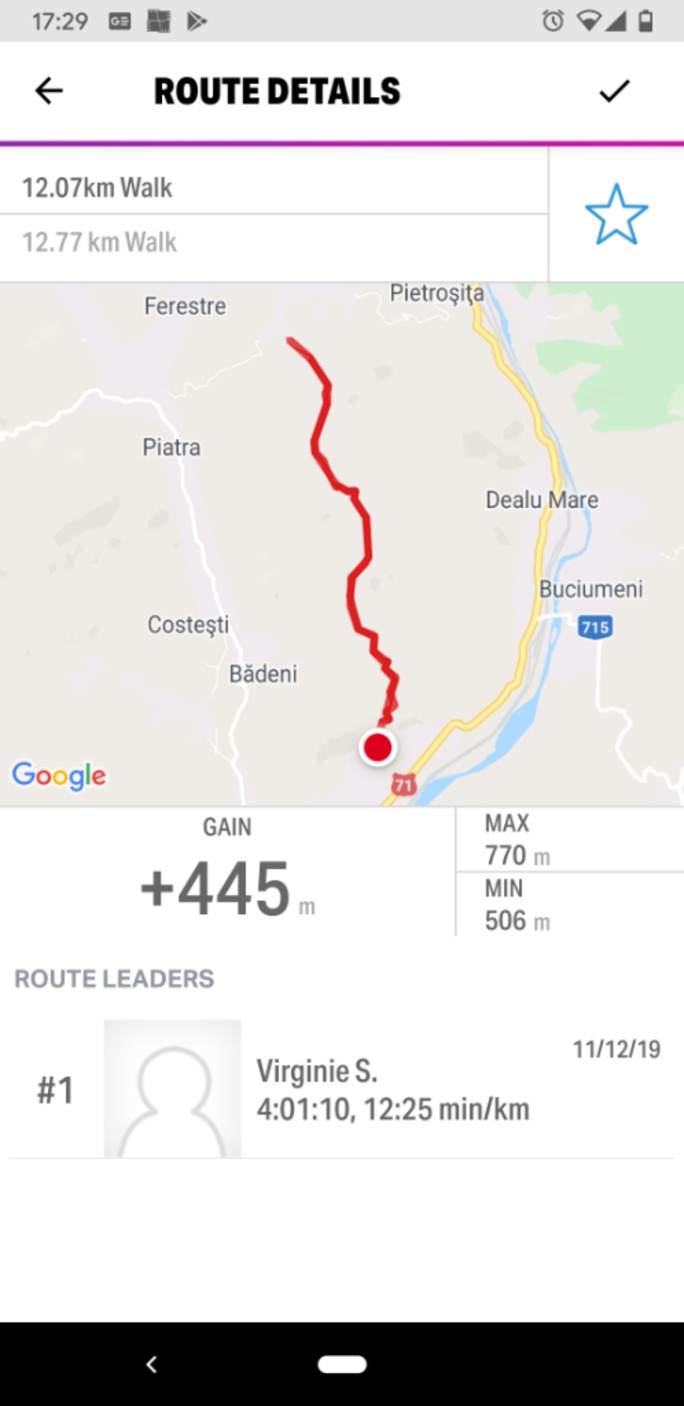This screenshot has width=684, height=1406.
Task: Open the route map
Action: [x=342, y=544]
